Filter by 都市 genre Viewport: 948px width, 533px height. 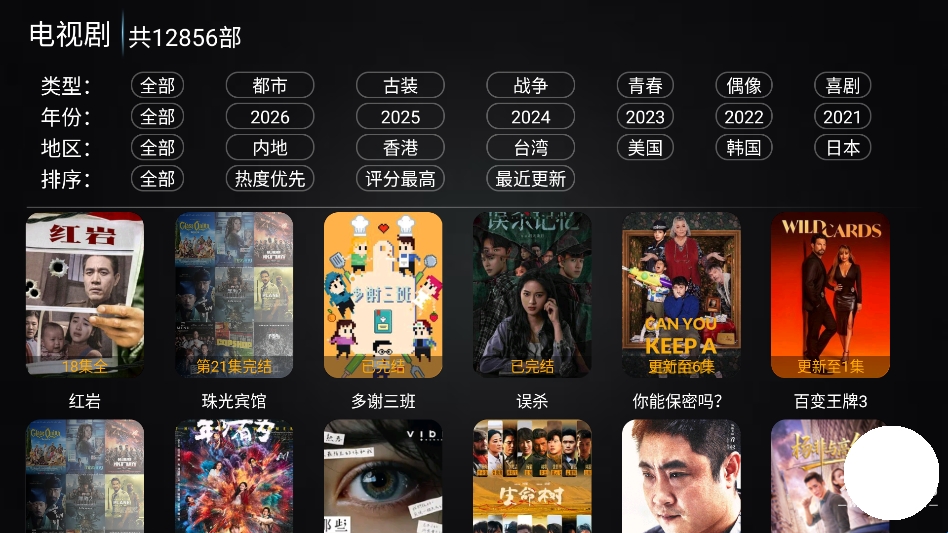(x=270, y=86)
